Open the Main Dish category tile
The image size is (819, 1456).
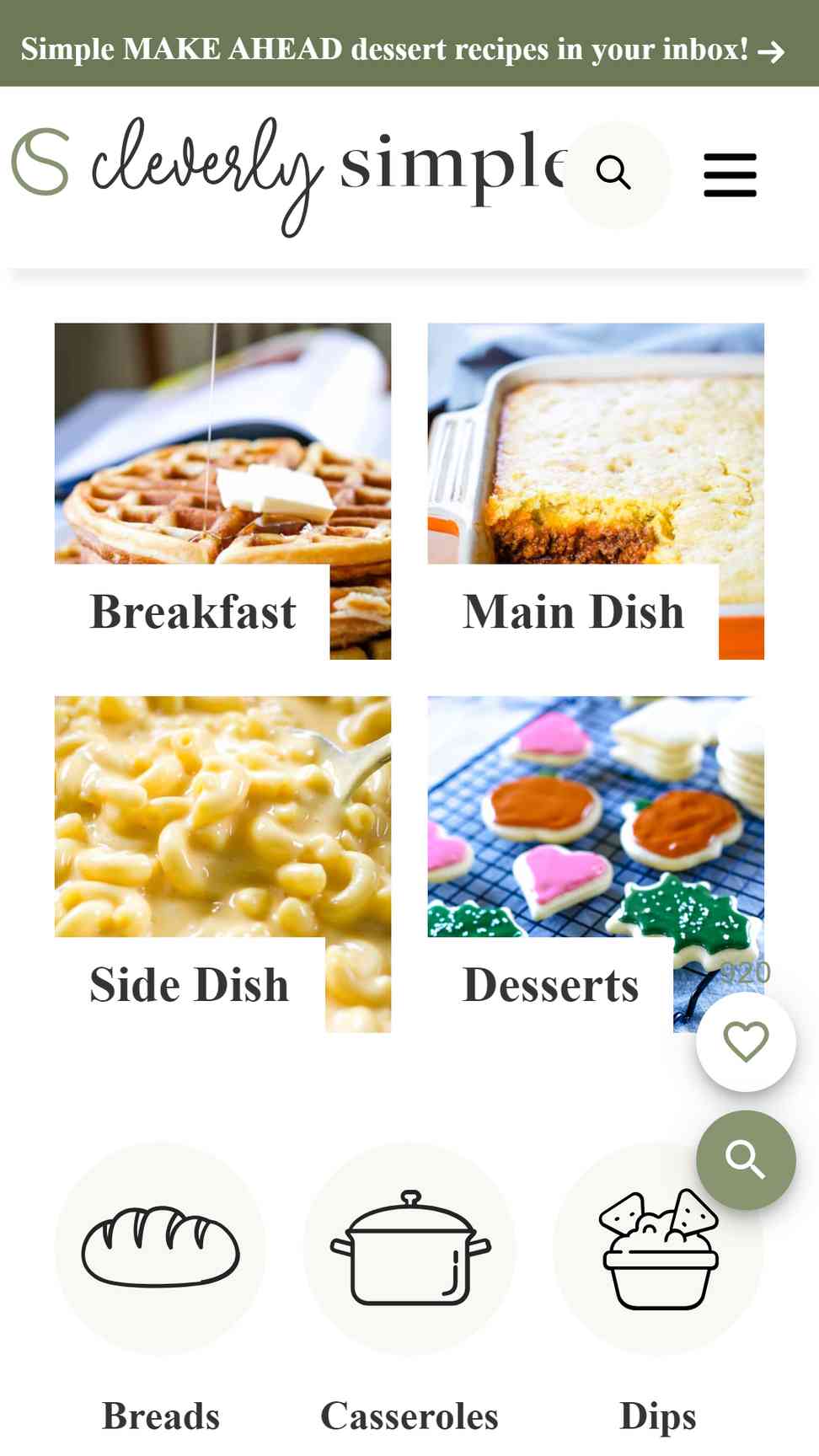tap(596, 491)
